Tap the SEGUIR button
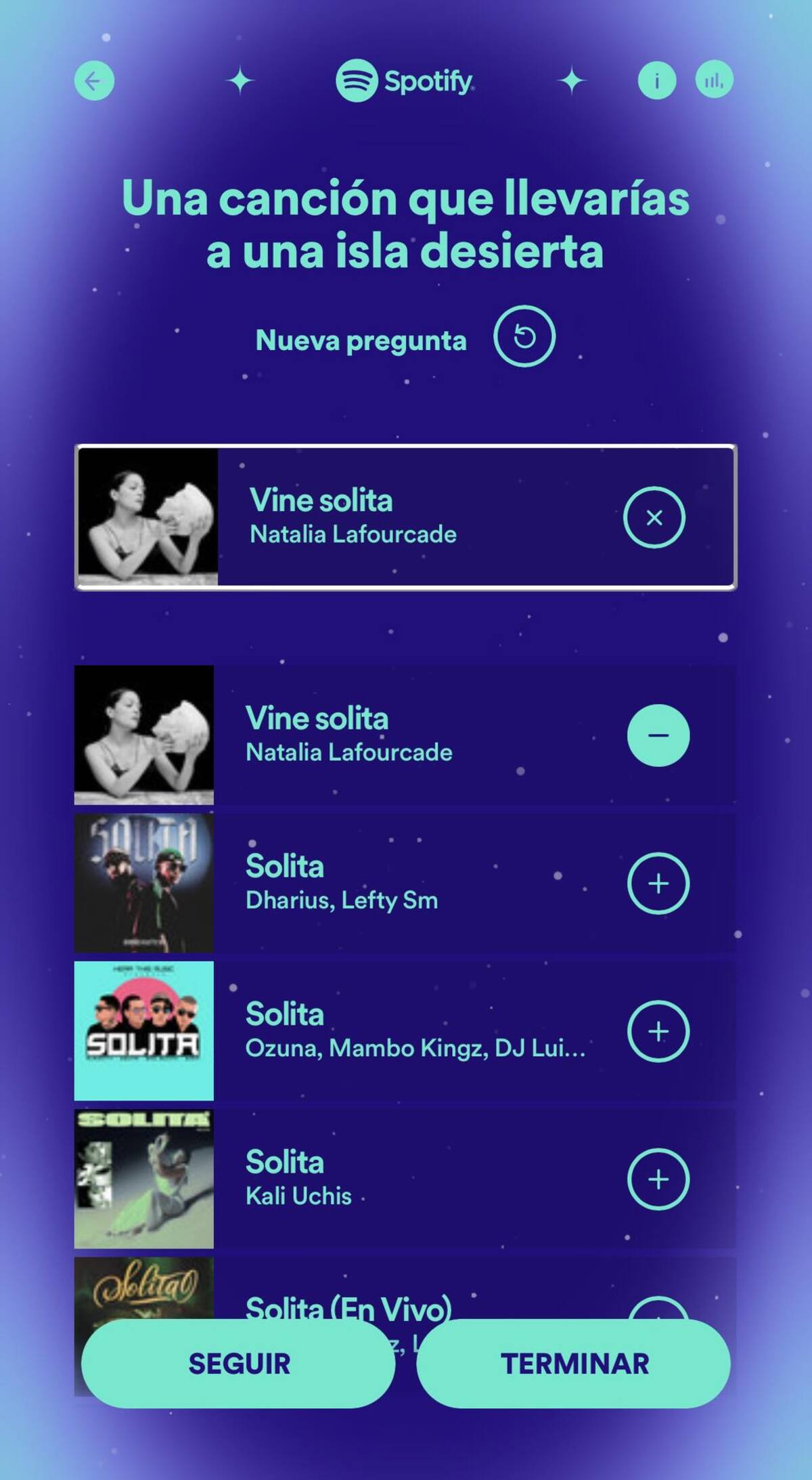The width and height of the screenshot is (812, 1480). pyautogui.click(x=238, y=1364)
